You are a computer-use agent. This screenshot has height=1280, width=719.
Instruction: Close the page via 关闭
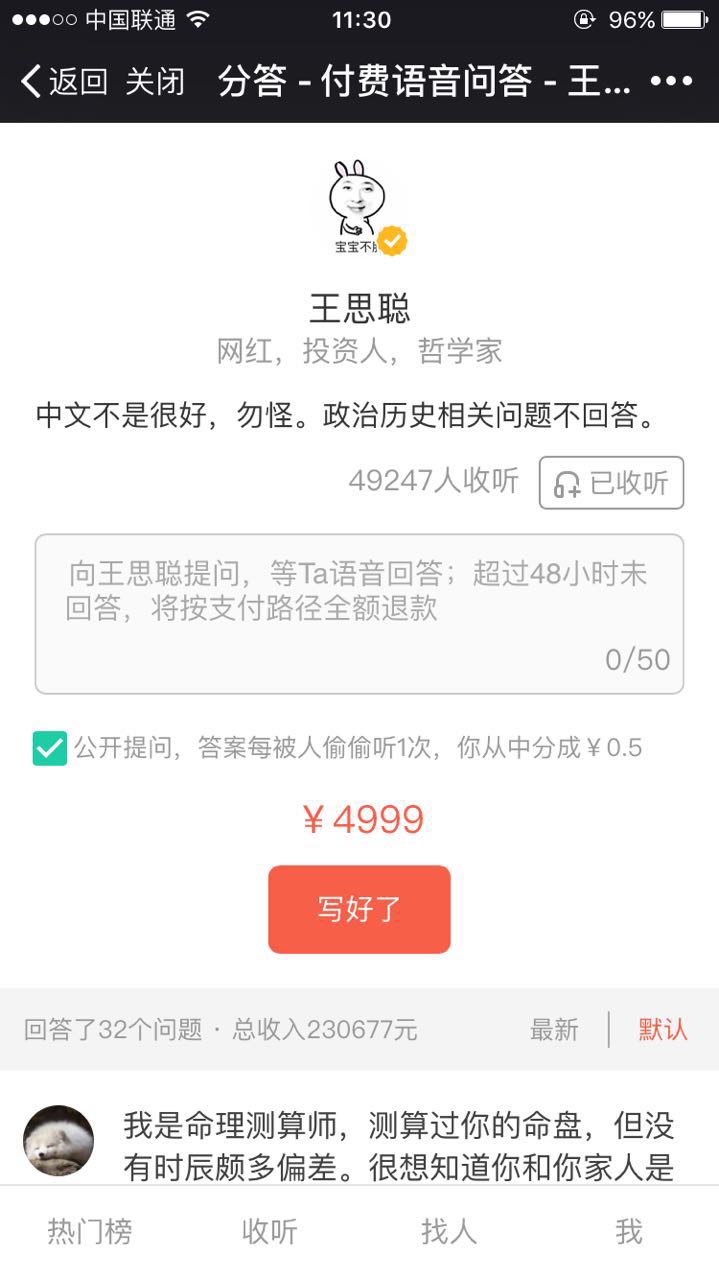[x=155, y=81]
